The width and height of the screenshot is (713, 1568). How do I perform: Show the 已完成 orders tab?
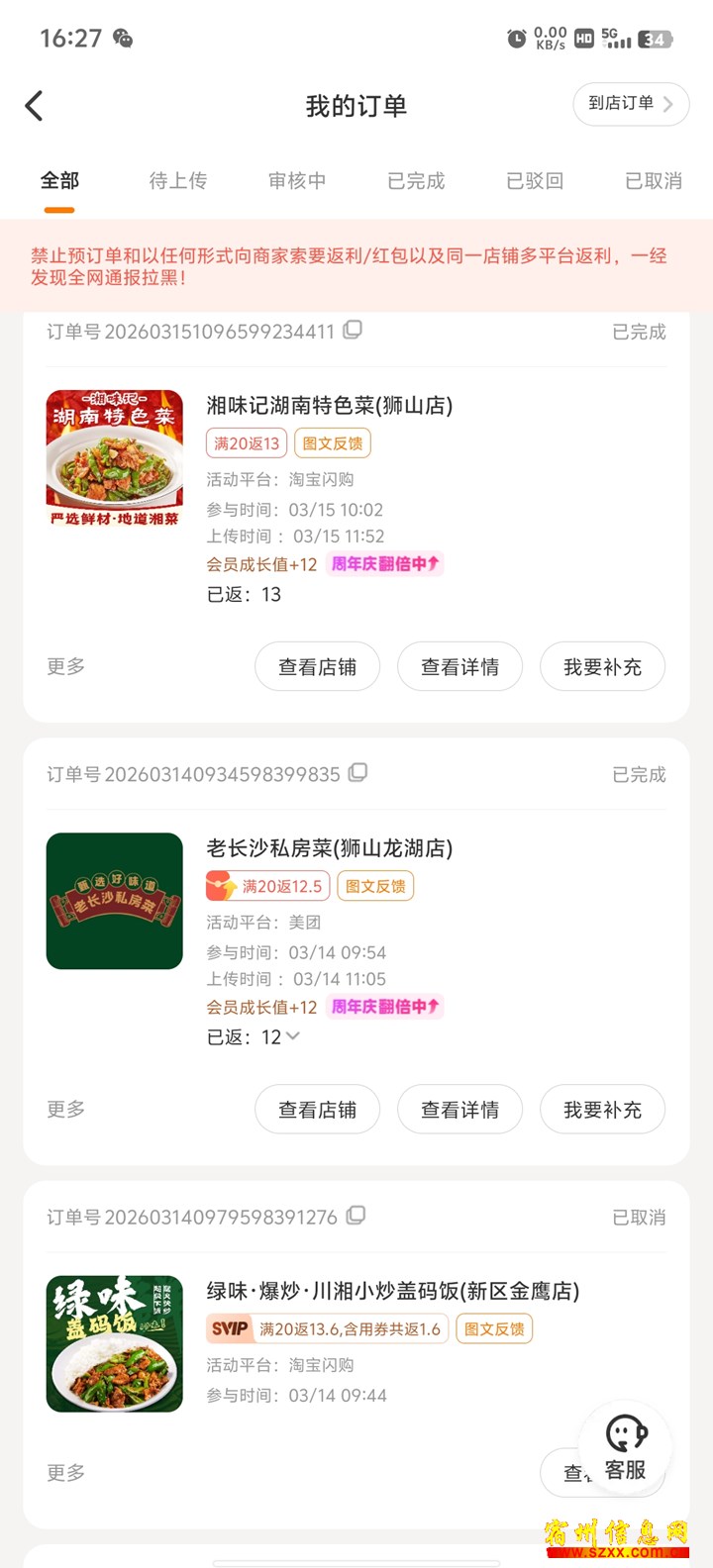416,181
